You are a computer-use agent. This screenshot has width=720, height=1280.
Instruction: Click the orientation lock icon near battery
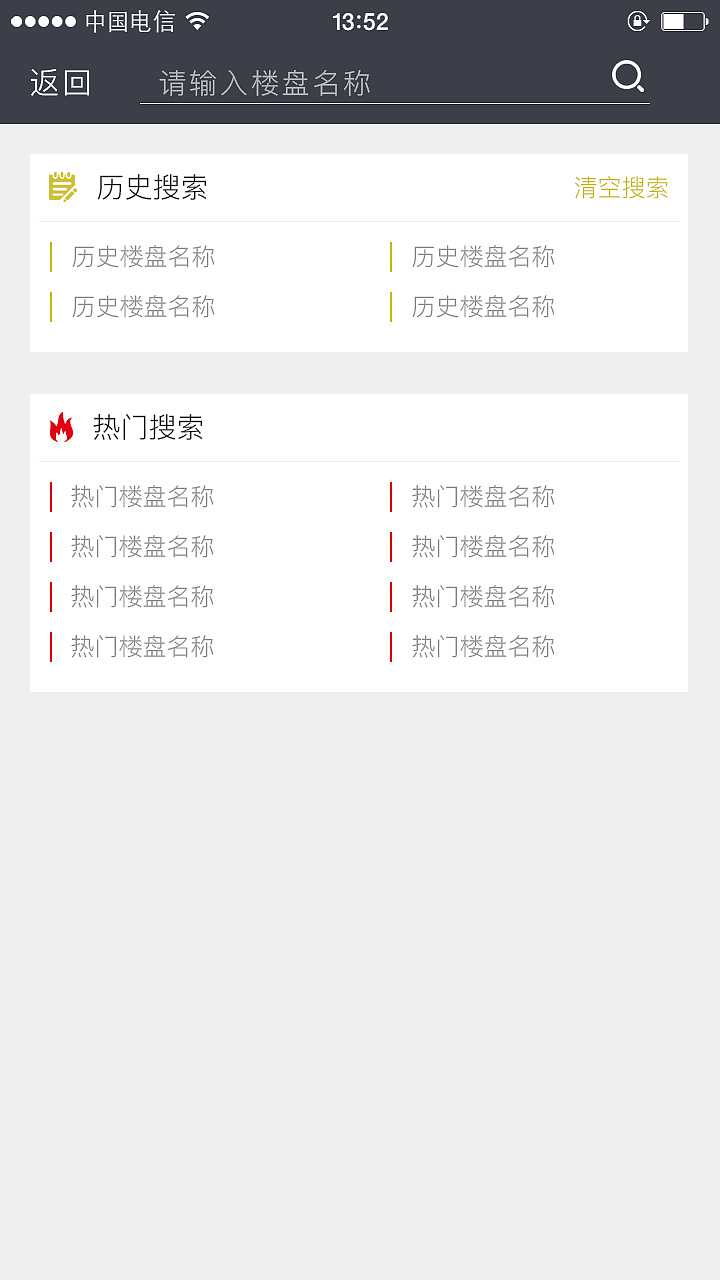(x=639, y=20)
